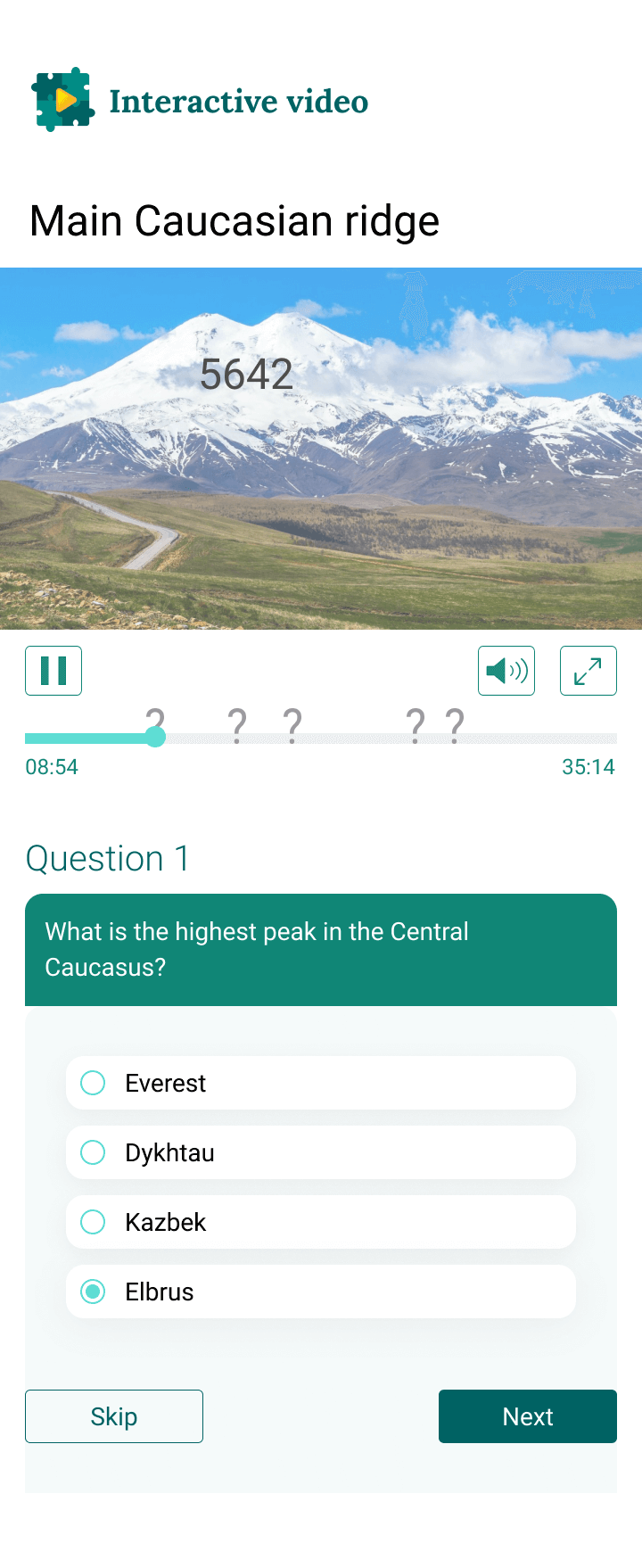Screen dimensions: 642x1568
Task: Enter fullscreen video mode
Action: [x=588, y=671]
